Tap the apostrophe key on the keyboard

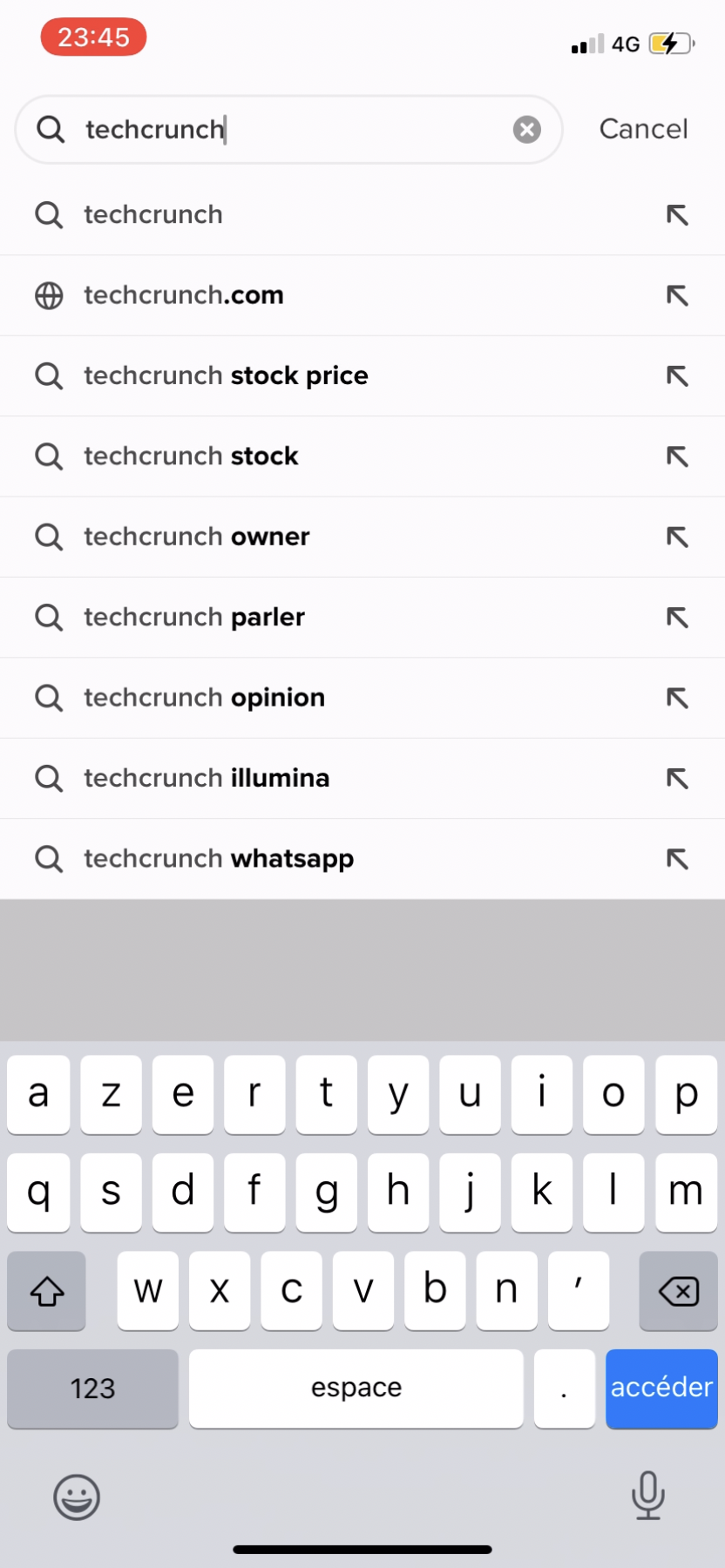579,1292
